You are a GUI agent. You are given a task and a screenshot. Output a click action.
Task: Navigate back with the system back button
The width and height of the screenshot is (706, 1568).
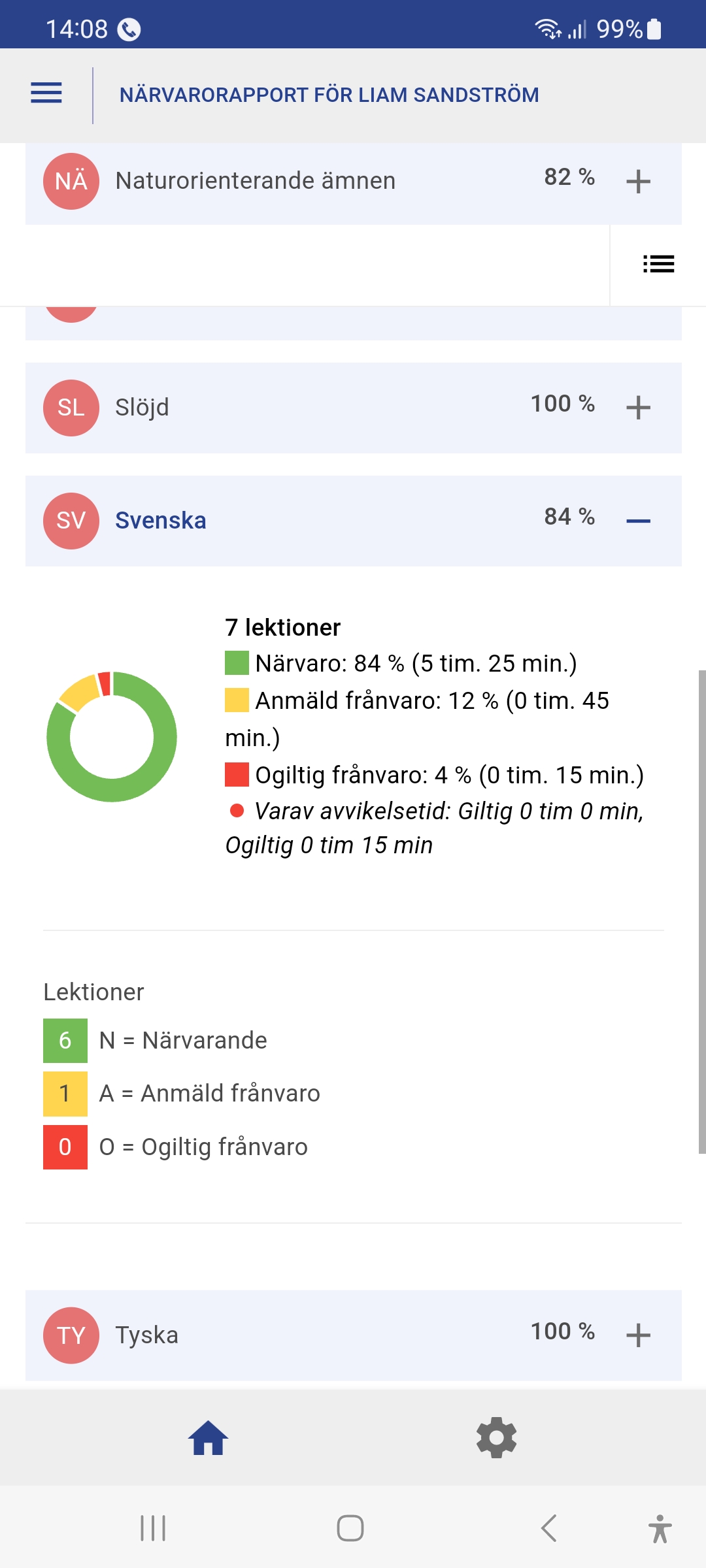(549, 1528)
